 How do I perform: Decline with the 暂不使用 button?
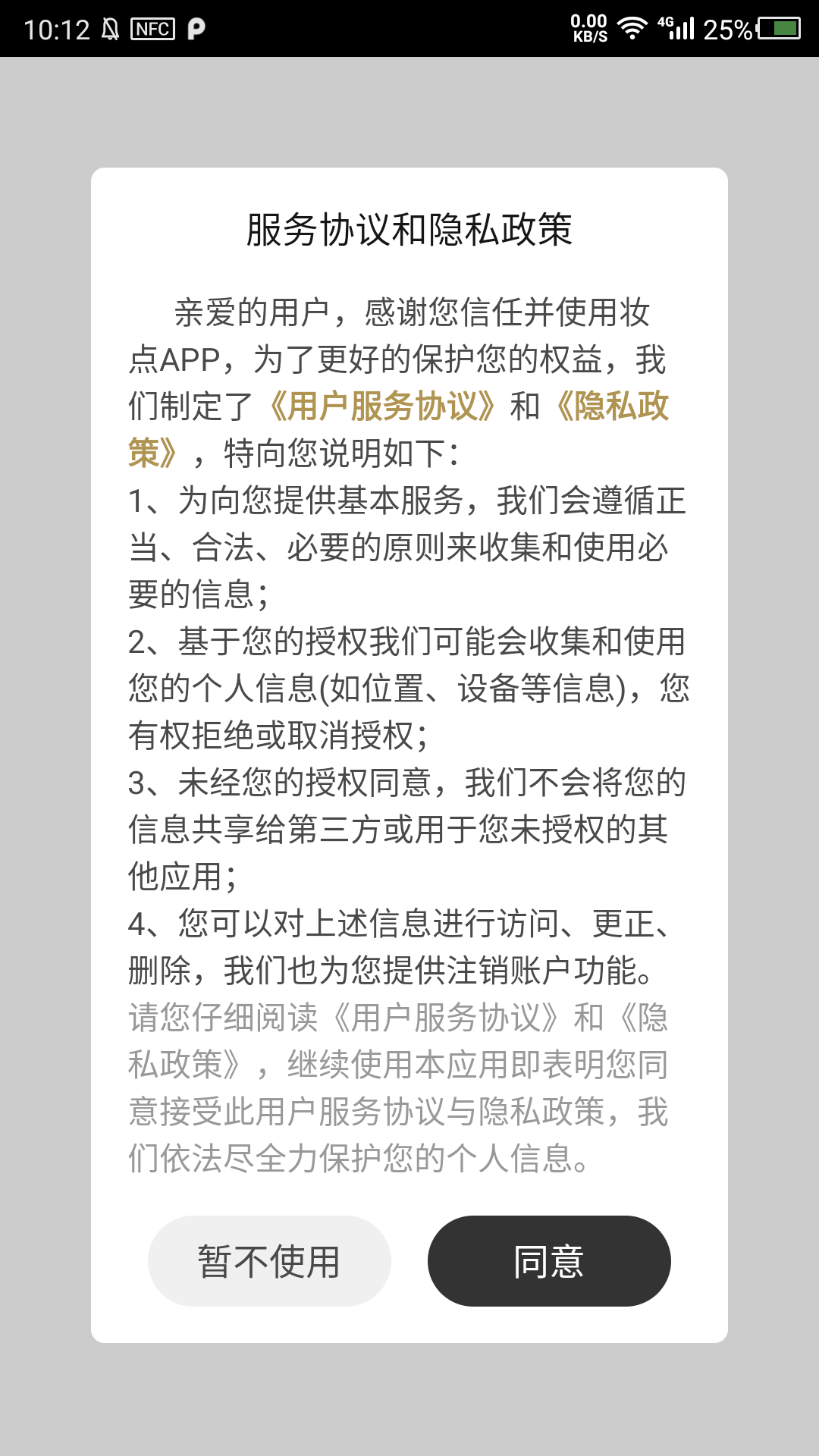click(x=269, y=1261)
